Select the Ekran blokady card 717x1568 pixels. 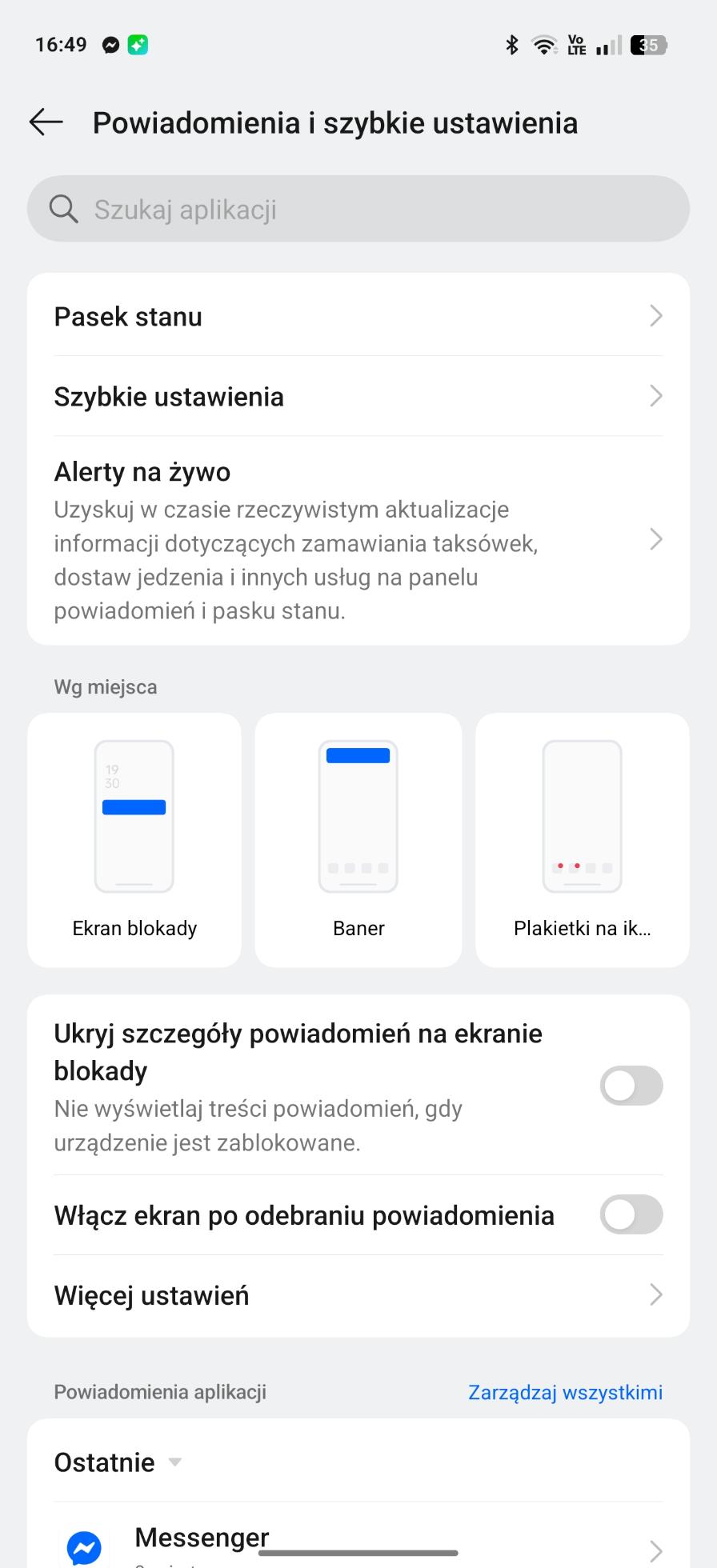pyautogui.click(x=134, y=840)
